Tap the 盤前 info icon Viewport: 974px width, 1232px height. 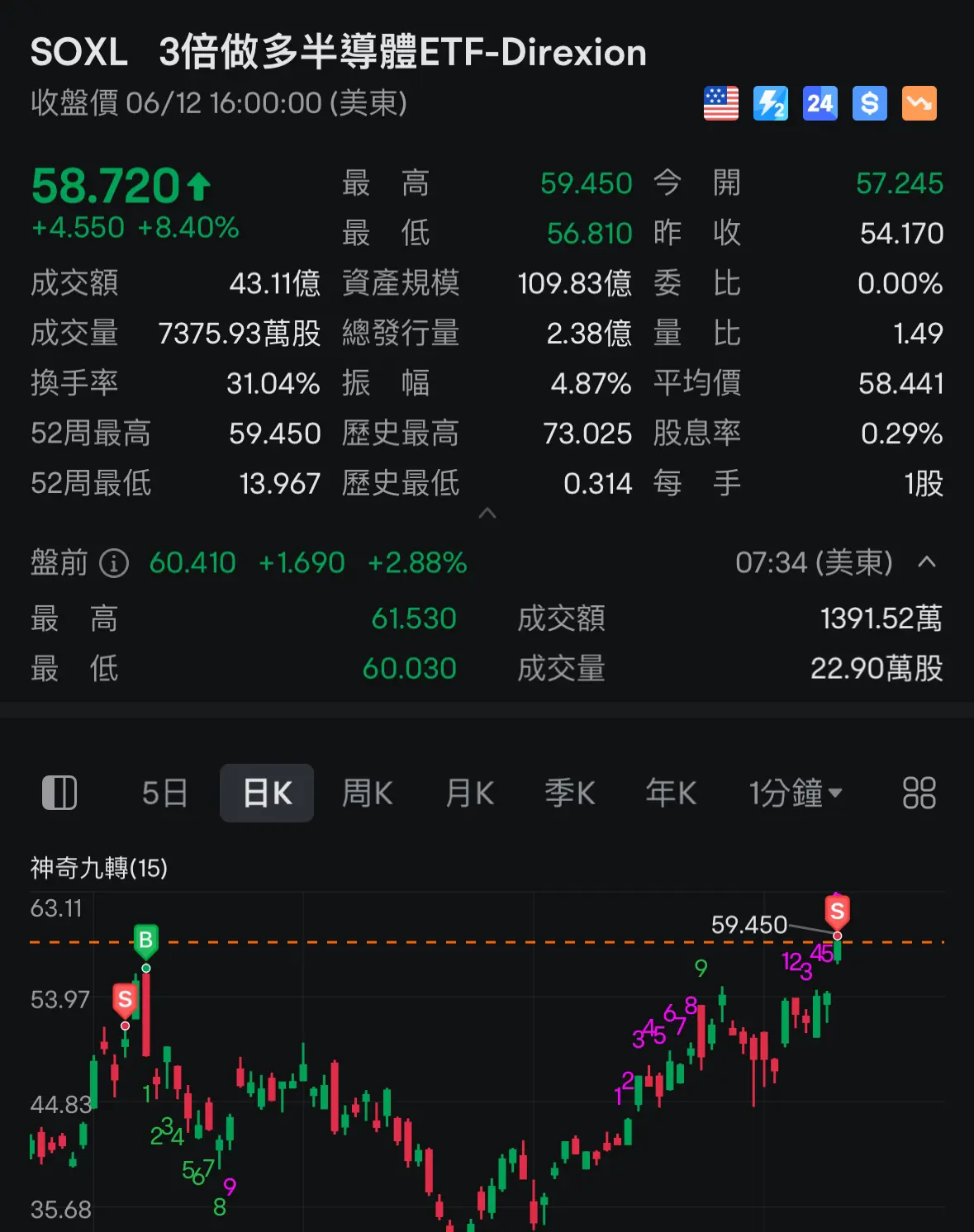click(114, 563)
